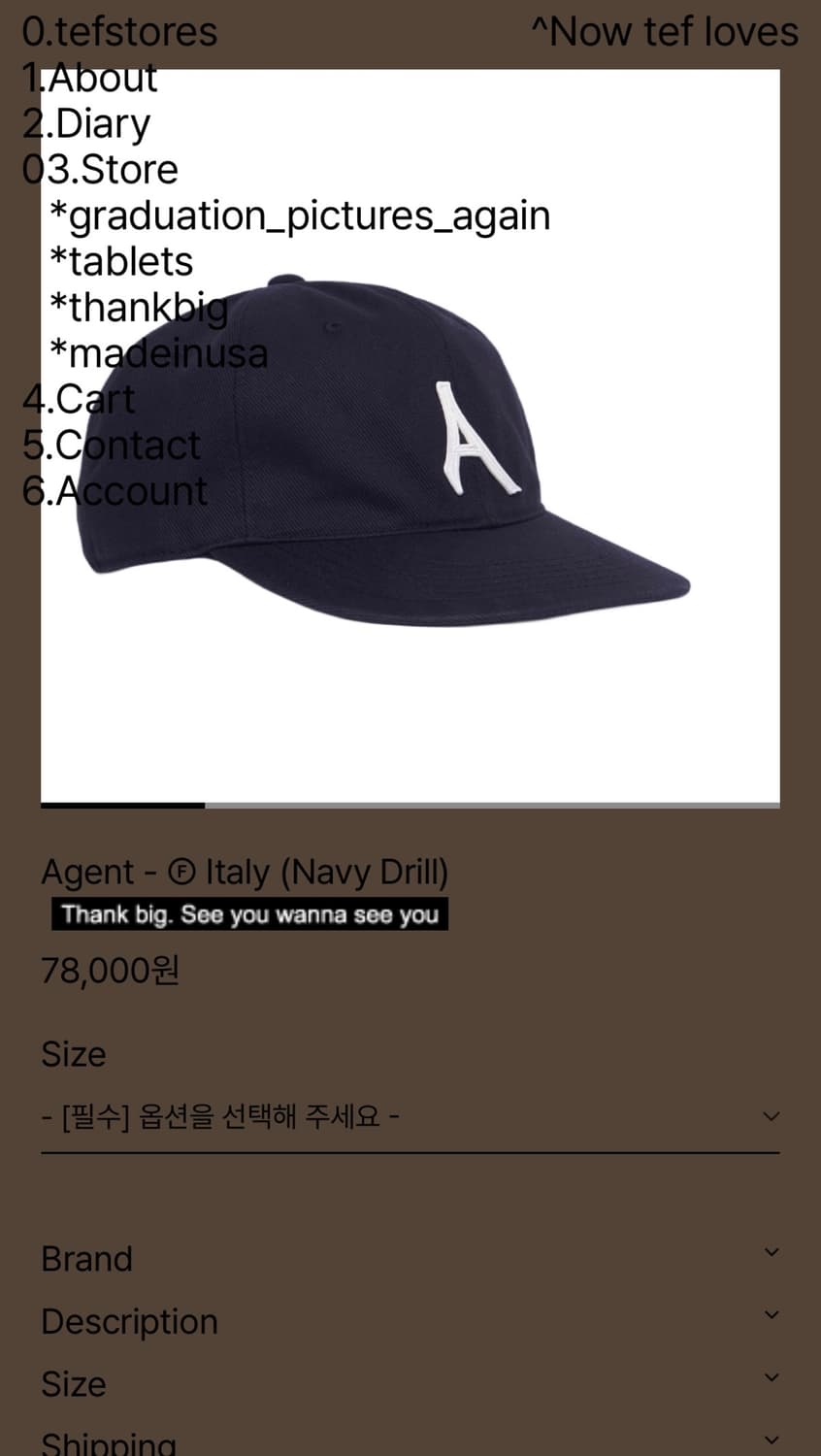This screenshot has height=1456, width=821.
Task: Open the Contact page
Action: point(113,446)
